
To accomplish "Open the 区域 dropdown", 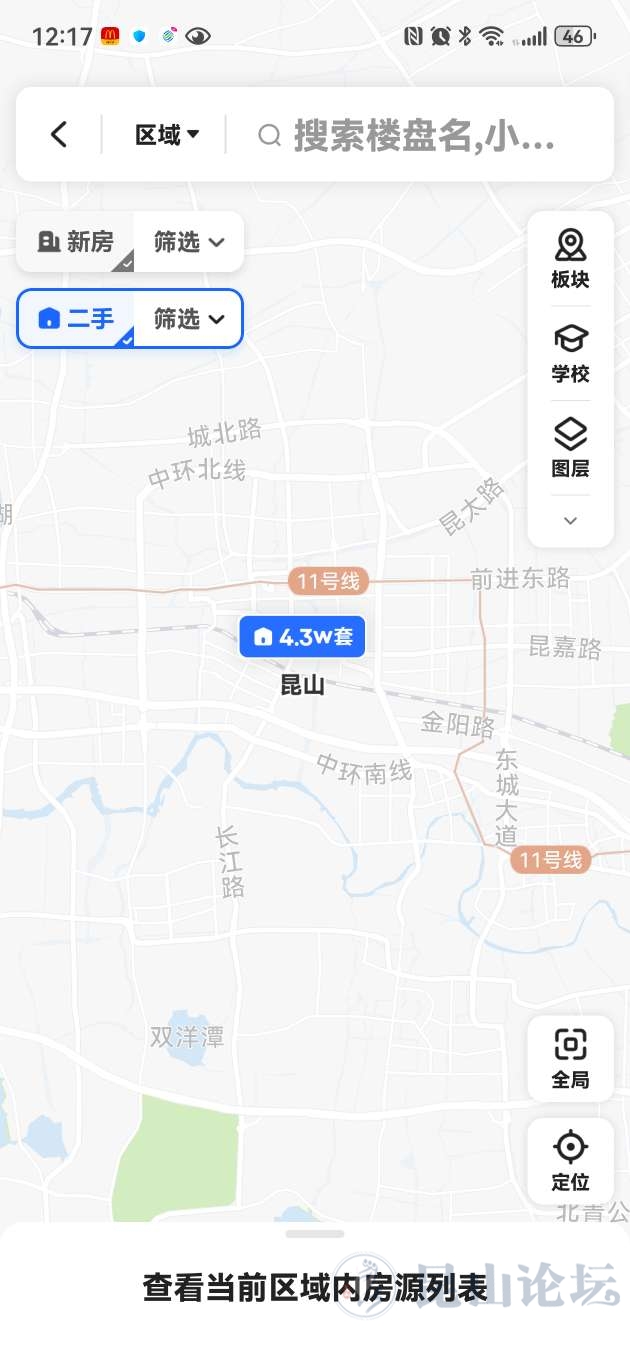I will (x=167, y=135).
